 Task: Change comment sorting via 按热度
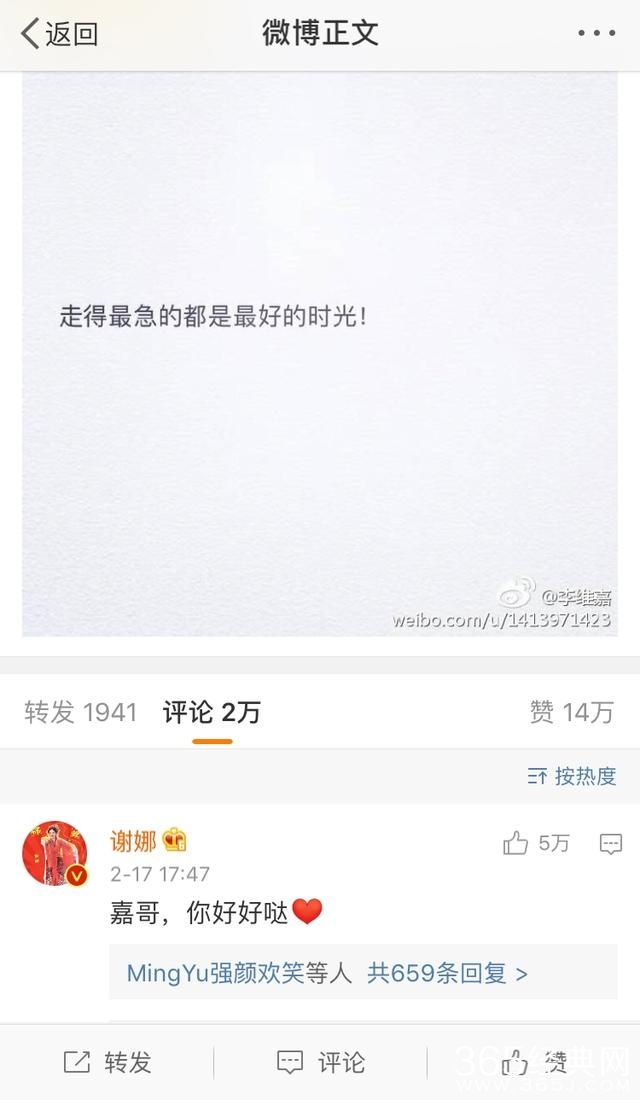572,776
